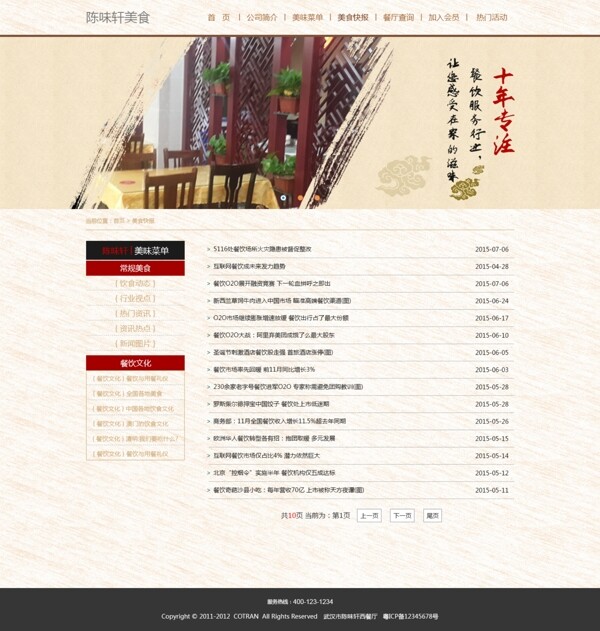
Task: Select second banner carousel dot
Action: pos(300,198)
